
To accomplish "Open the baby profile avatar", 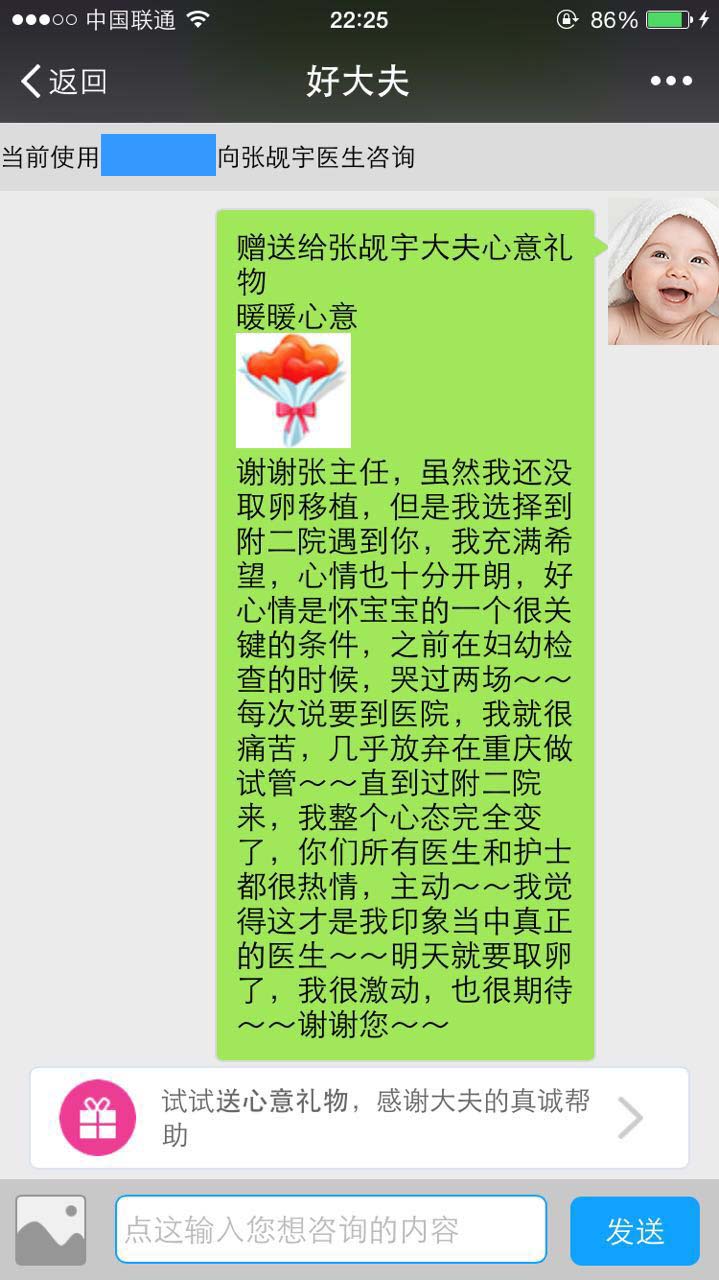I will (662, 271).
